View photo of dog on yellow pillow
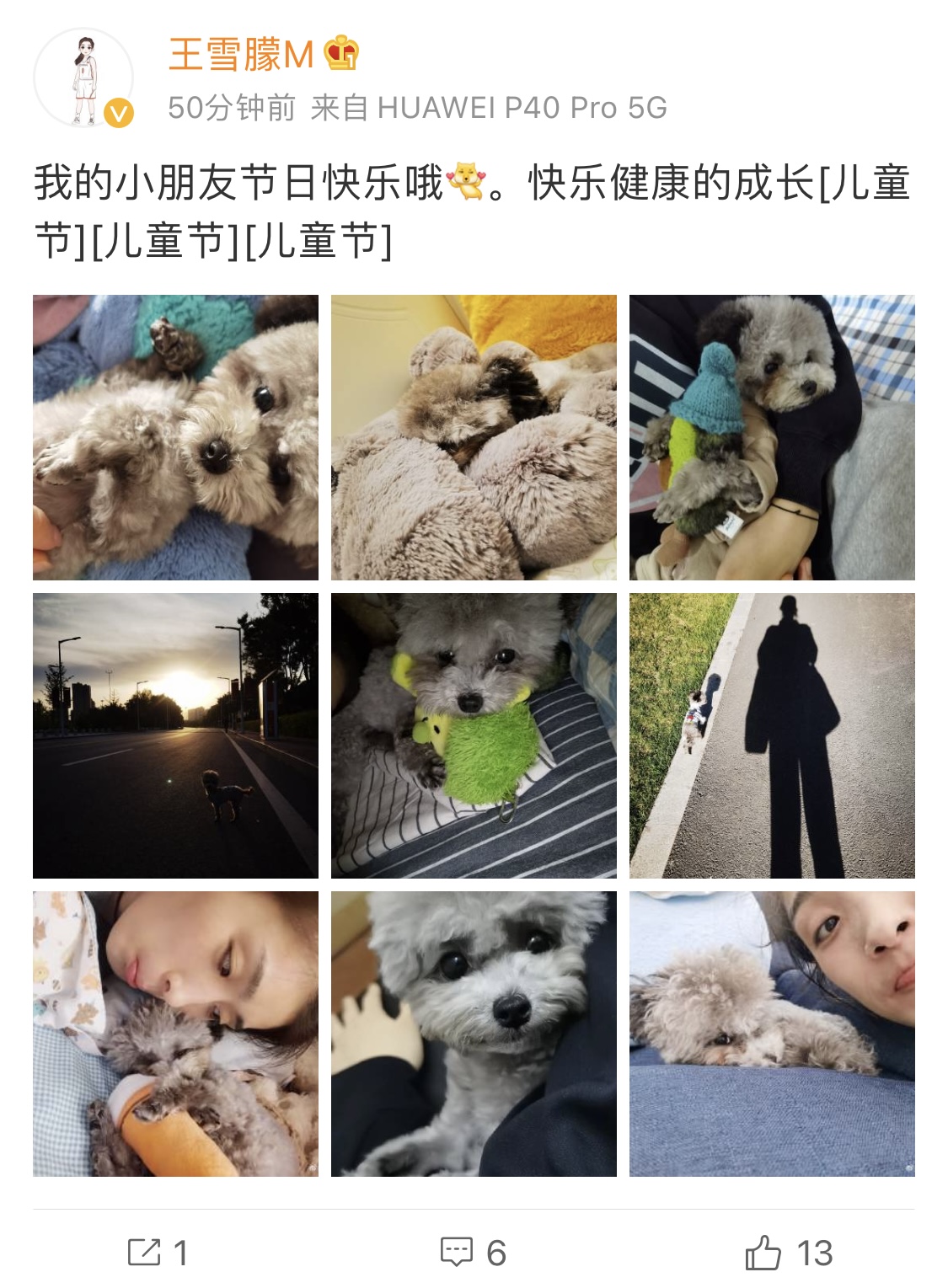This screenshot has height=1288, width=948. pos(474,437)
